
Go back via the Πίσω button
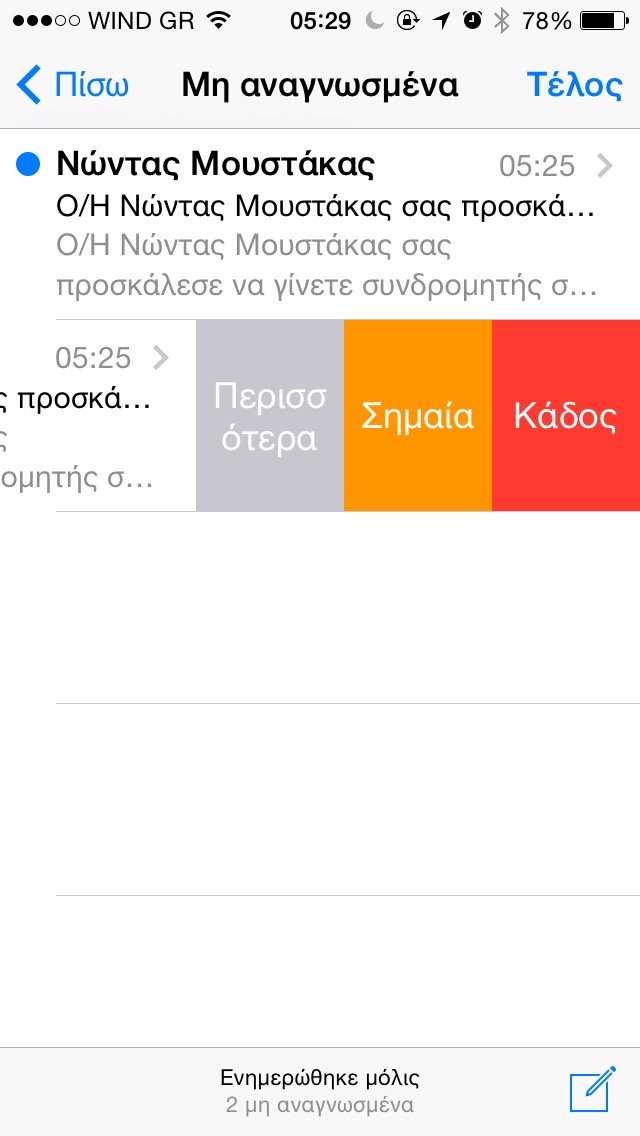[75, 85]
